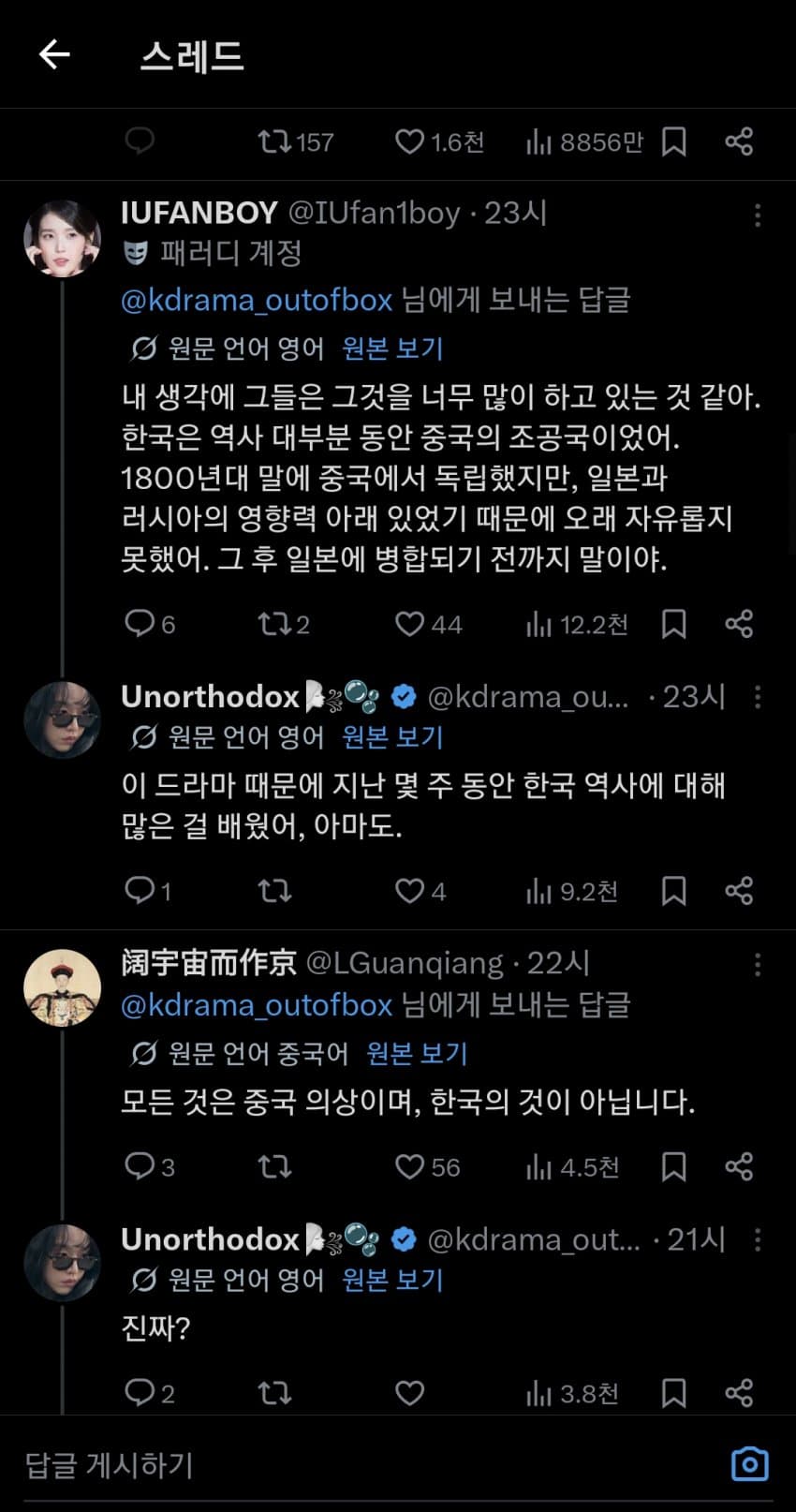
Task: Open overflow menu on Unorthodox's 23시 reply
Action: pos(758,697)
